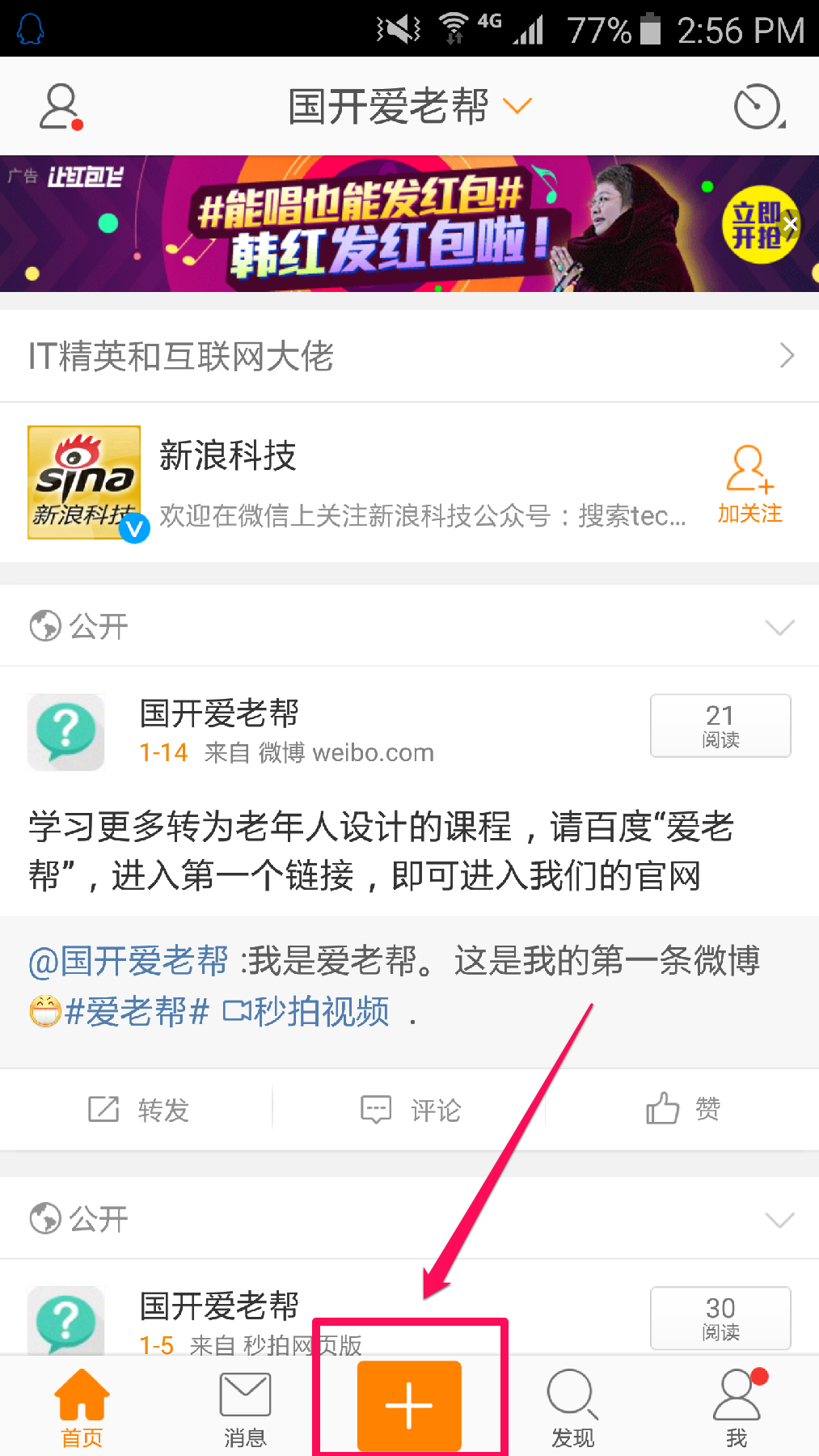Viewport: 819px width, 1456px height.
Task: Repost the 1-14 post with 转发
Action: [x=137, y=1110]
